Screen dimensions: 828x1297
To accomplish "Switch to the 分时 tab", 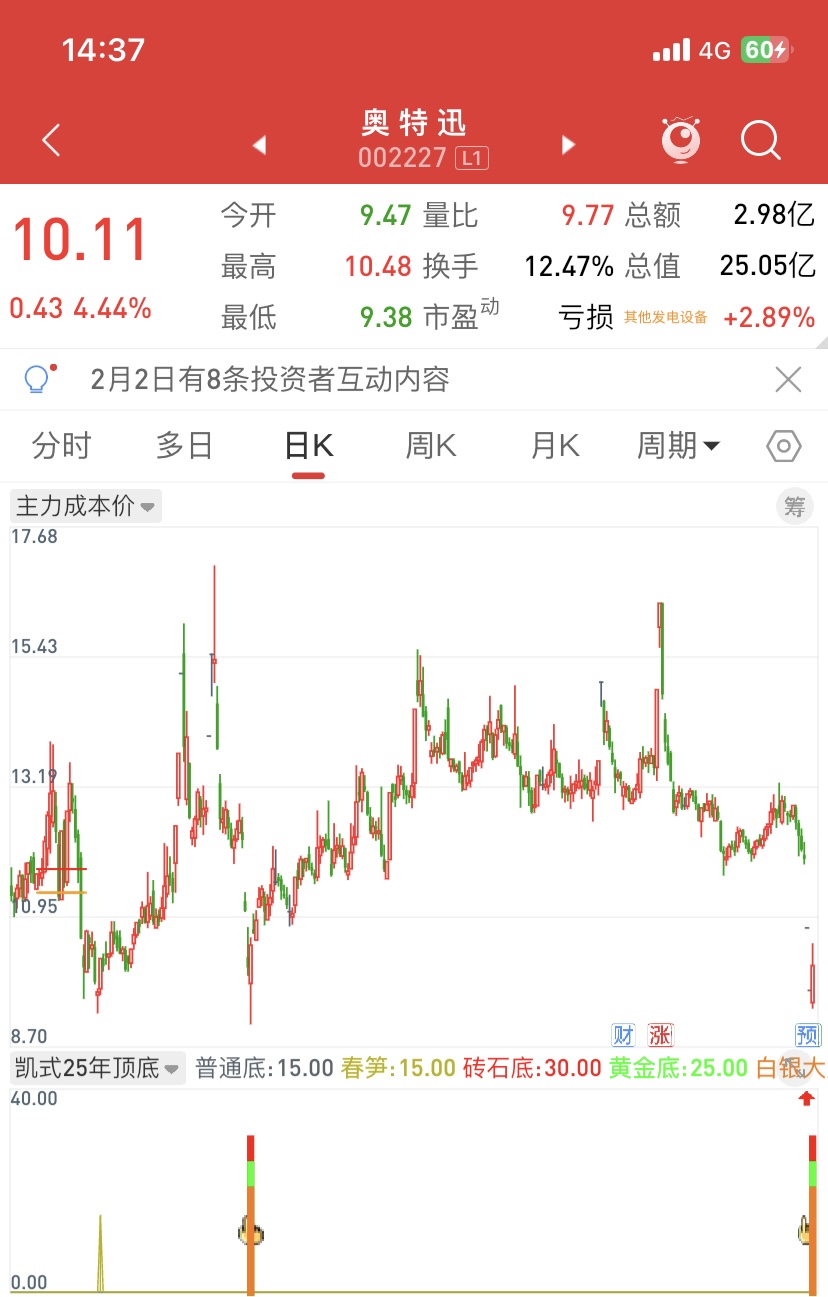I will [x=62, y=446].
